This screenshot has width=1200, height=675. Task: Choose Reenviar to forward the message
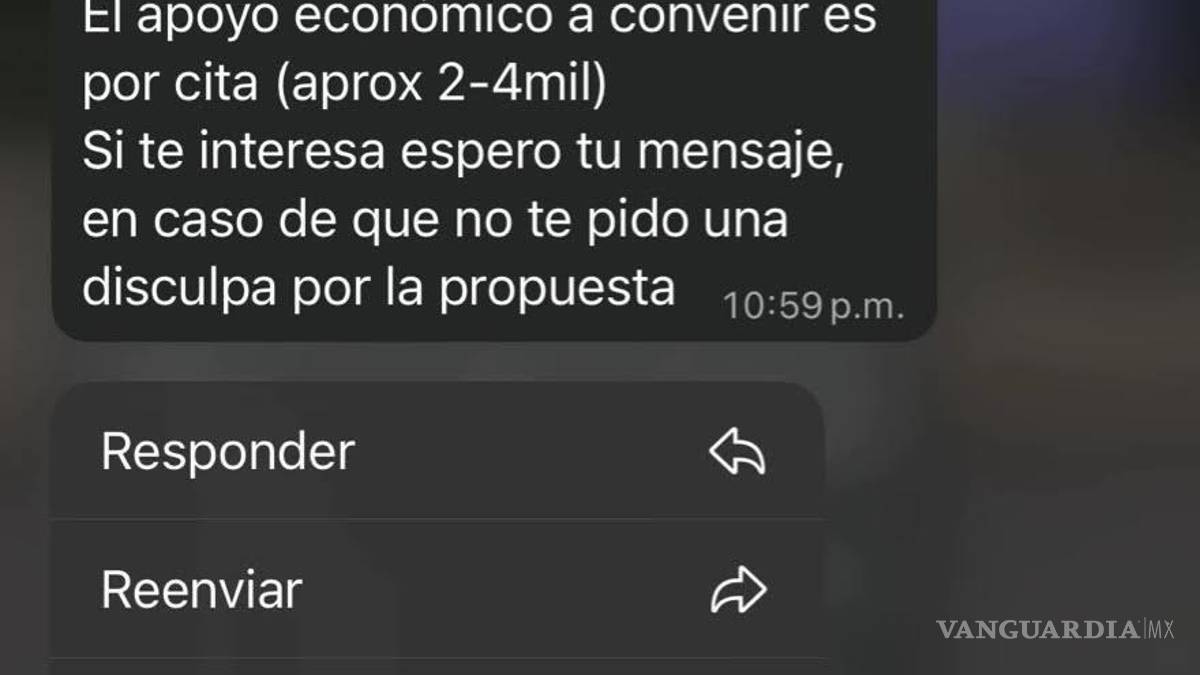[x=437, y=590]
